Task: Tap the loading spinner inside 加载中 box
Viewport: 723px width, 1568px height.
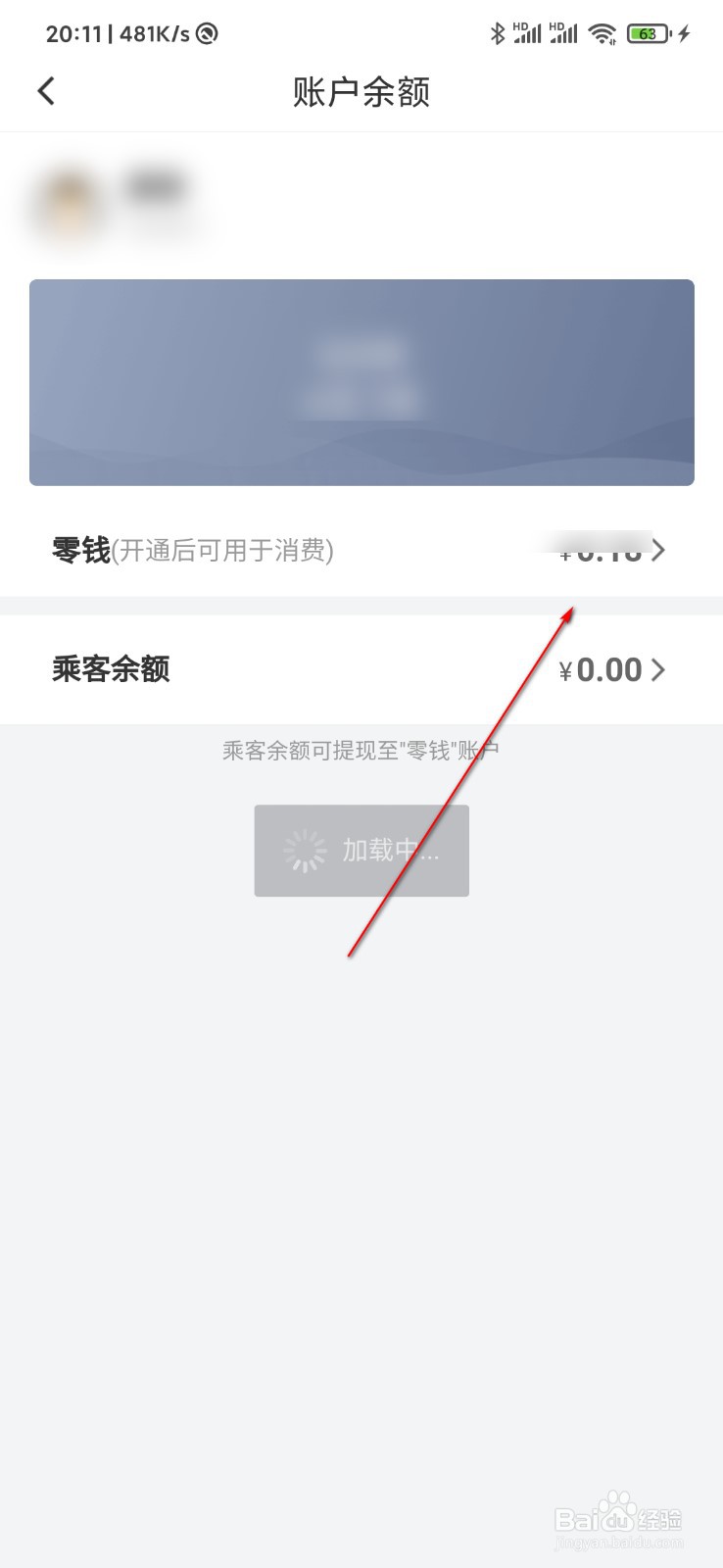Action: [x=305, y=851]
